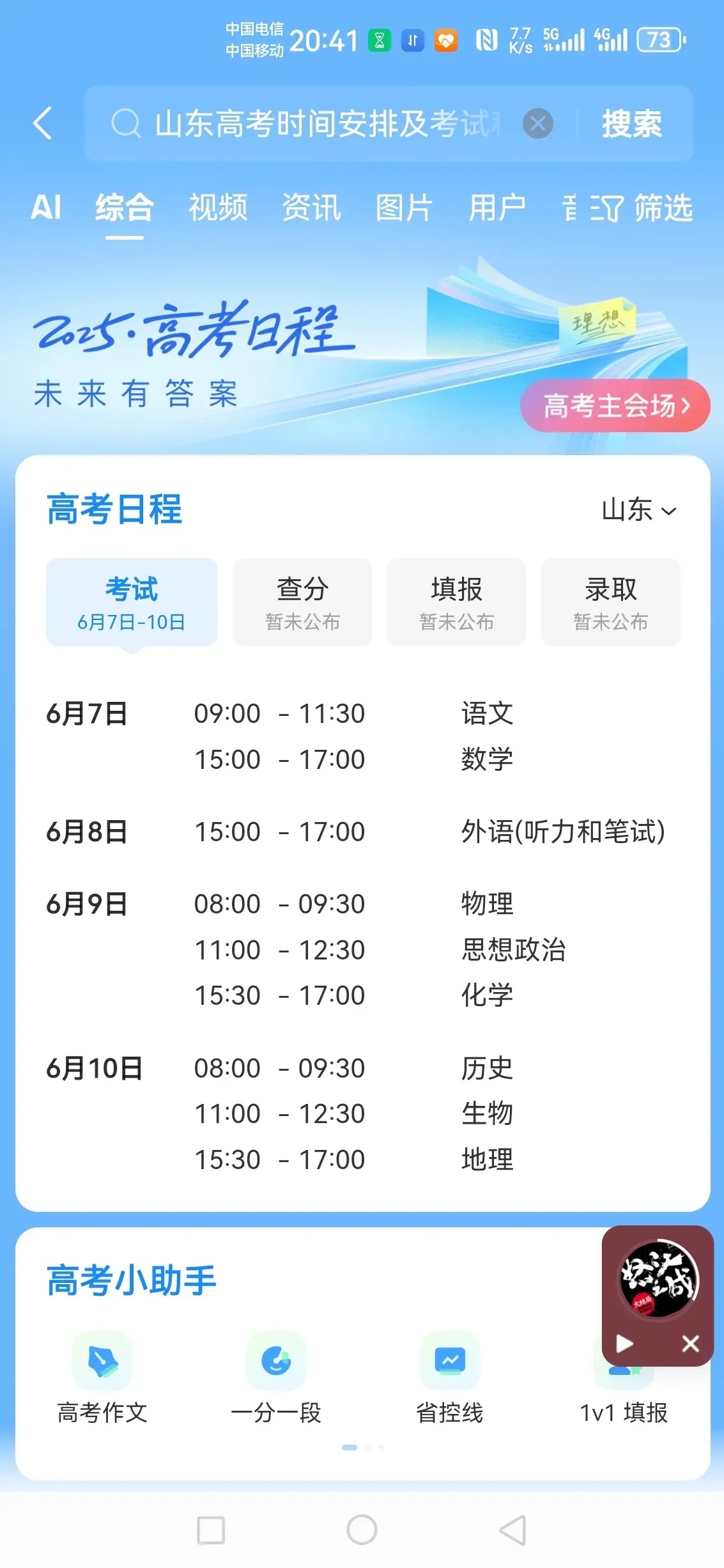Switch to the 用户 tab
Viewport: 724px width, 1568px height.
[x=497, y=208]
